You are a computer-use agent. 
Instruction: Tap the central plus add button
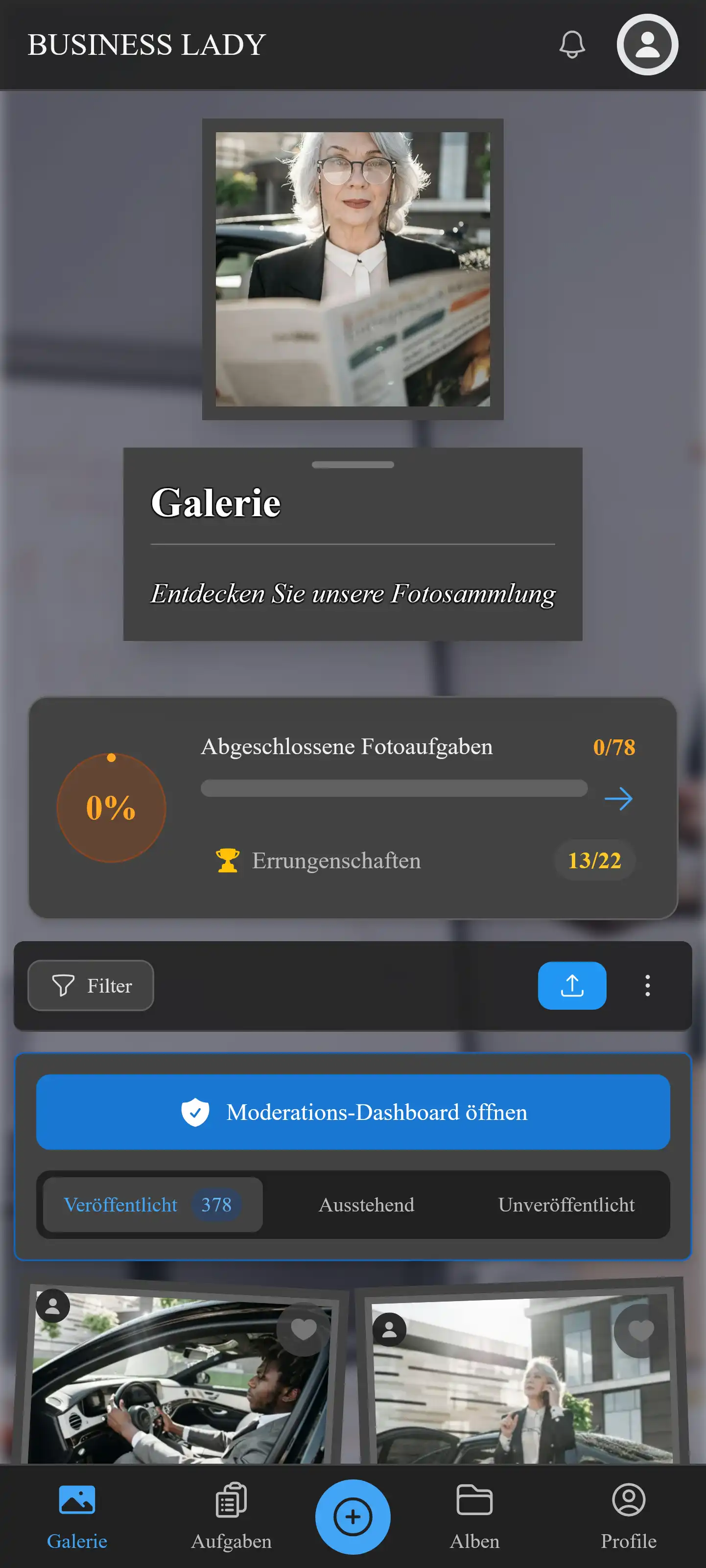[353, 1516]
